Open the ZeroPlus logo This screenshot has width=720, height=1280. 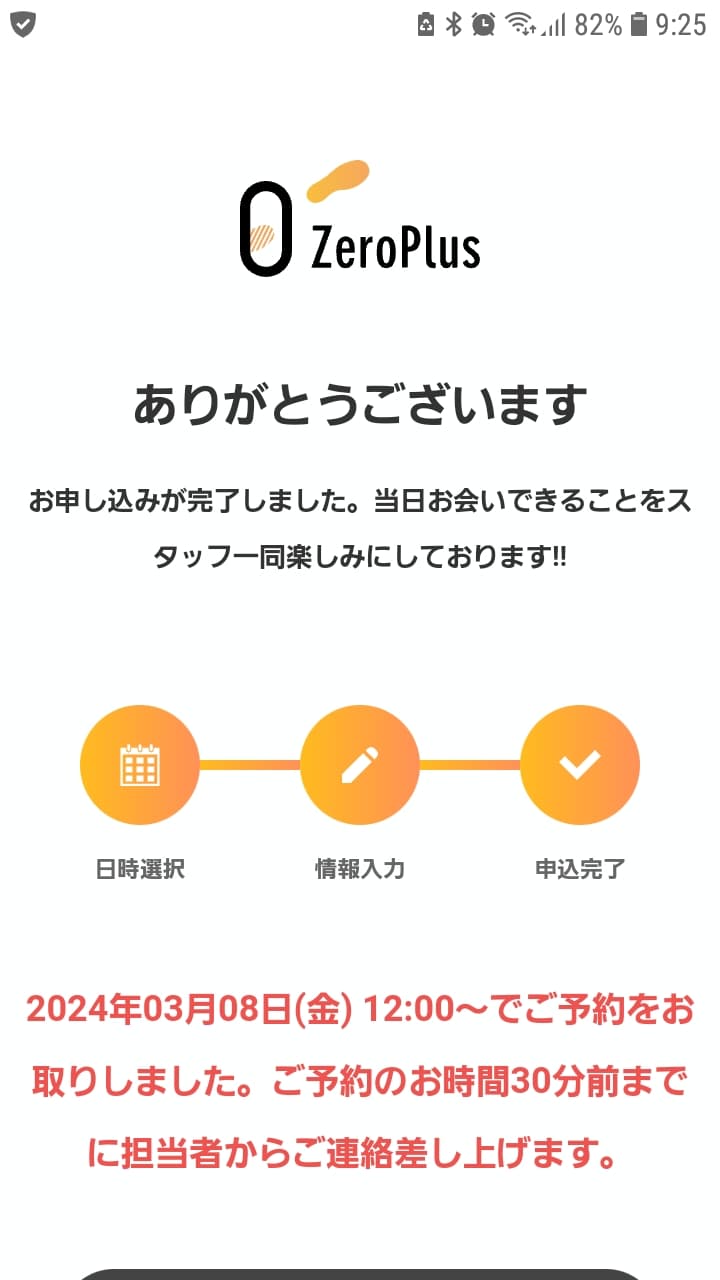tap(360, 215)
